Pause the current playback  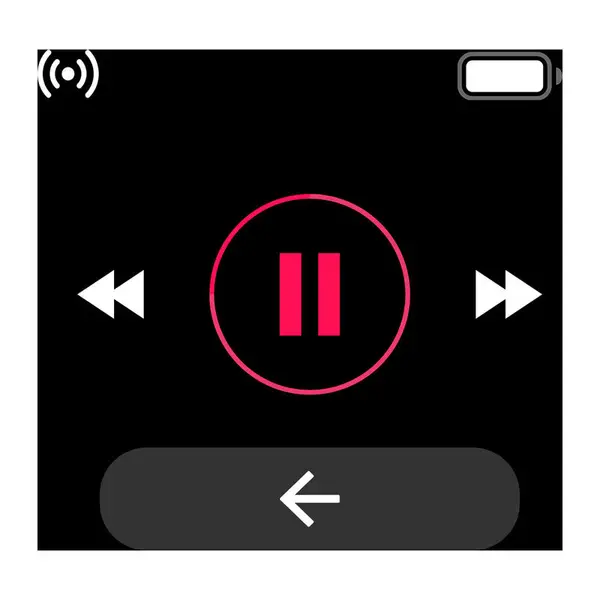pos(310,294)
